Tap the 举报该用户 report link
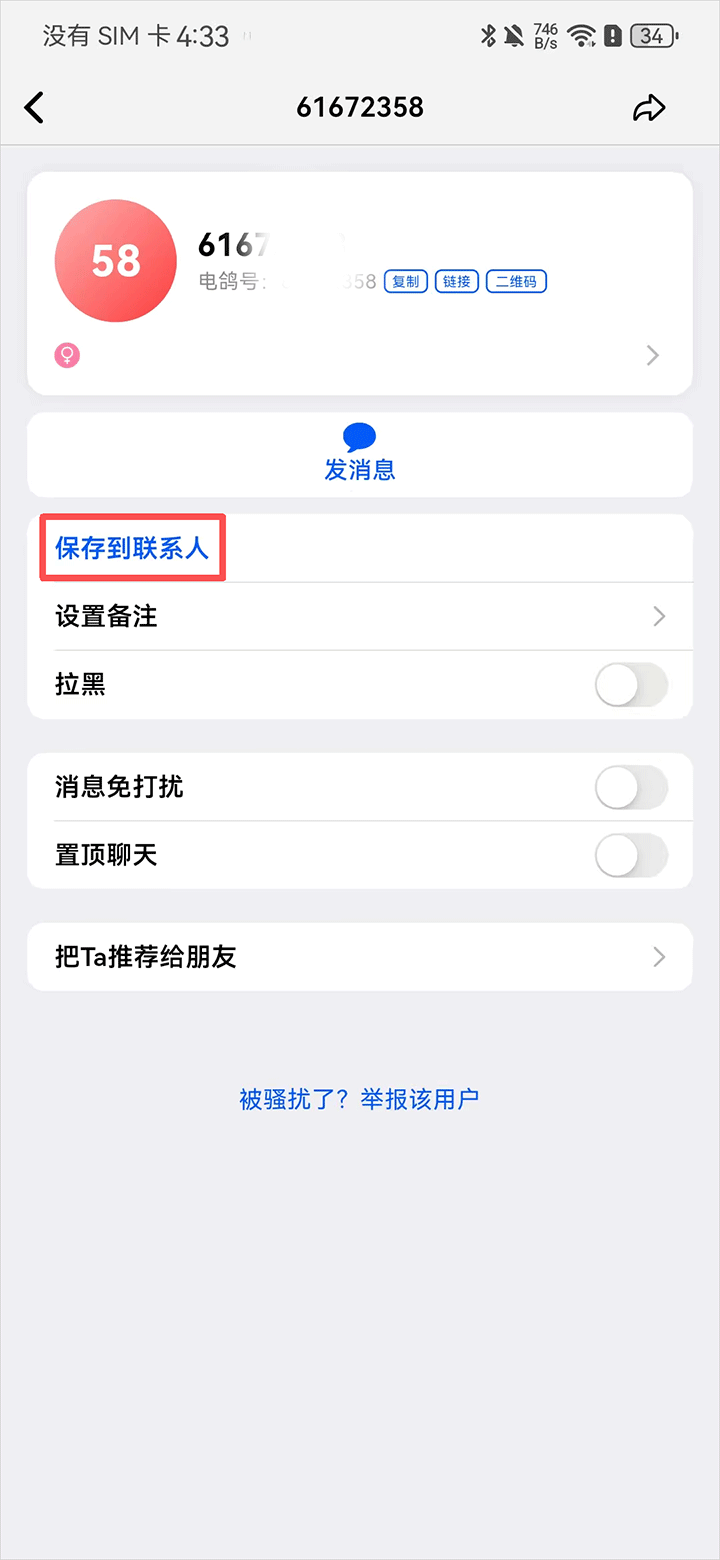Image resolution: width=720 pixels, height=1560 pixels. (420, 1100)
